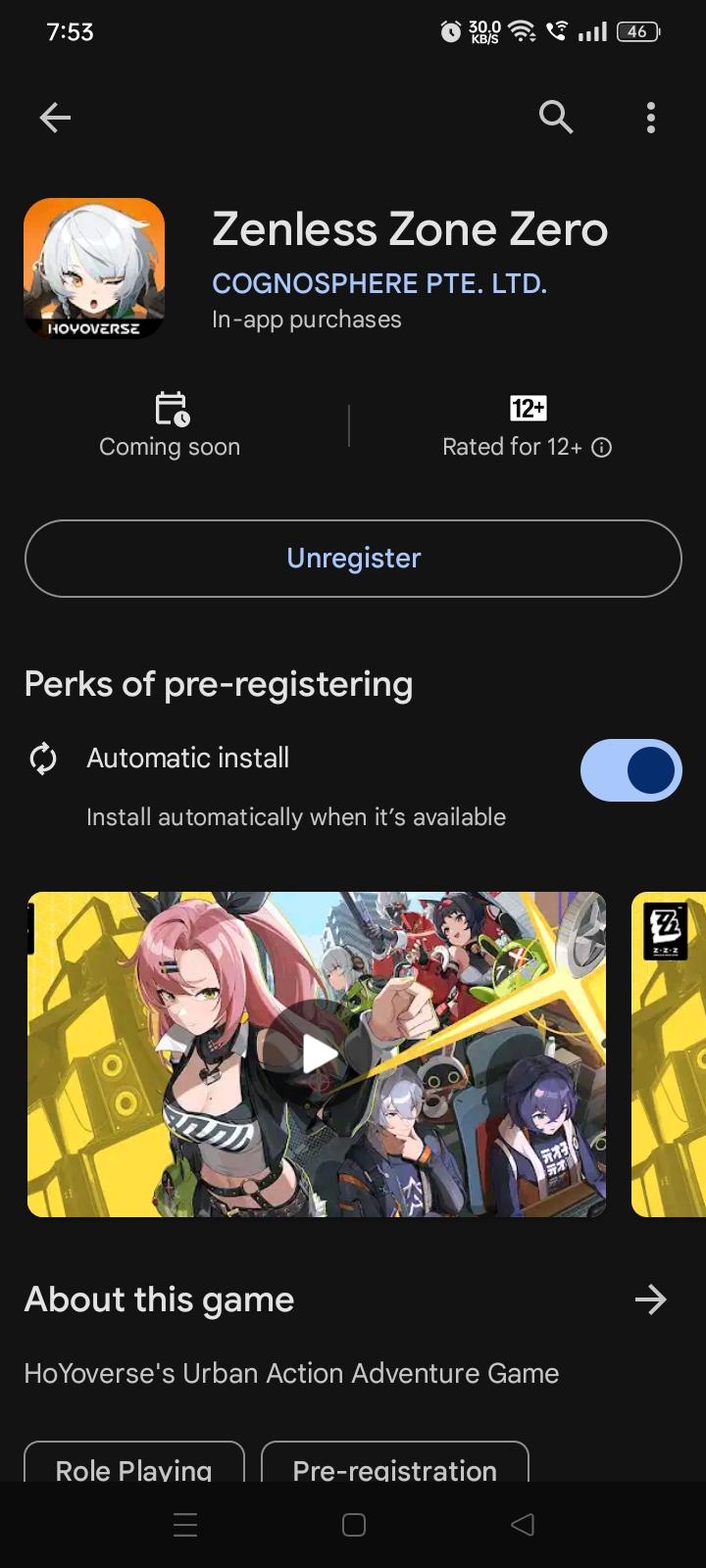Expand the About this game section
This screenshot has width=706, height=1568.
tap(650, 1300)
